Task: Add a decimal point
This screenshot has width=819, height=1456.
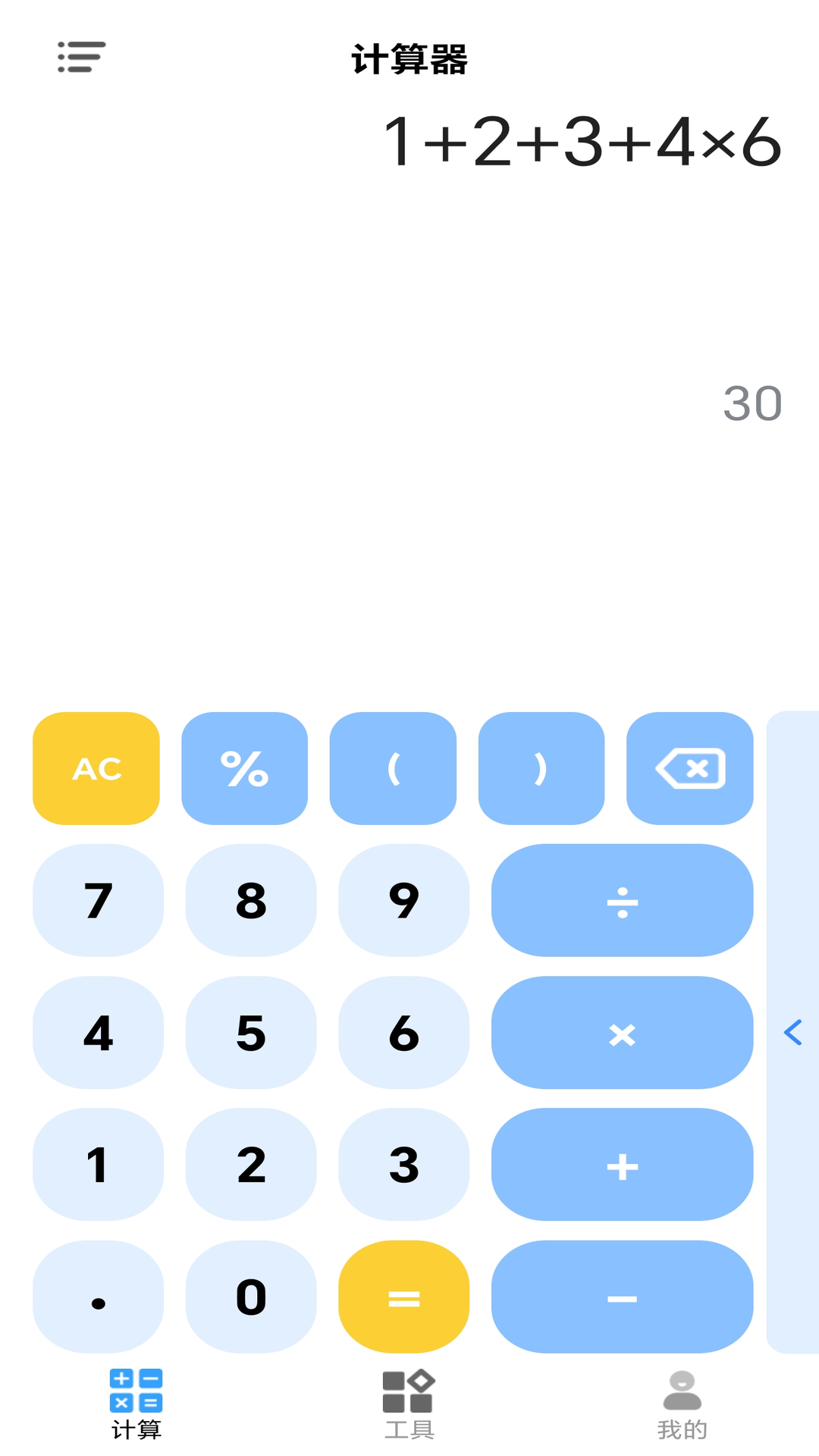Action: pos(98,1297)
